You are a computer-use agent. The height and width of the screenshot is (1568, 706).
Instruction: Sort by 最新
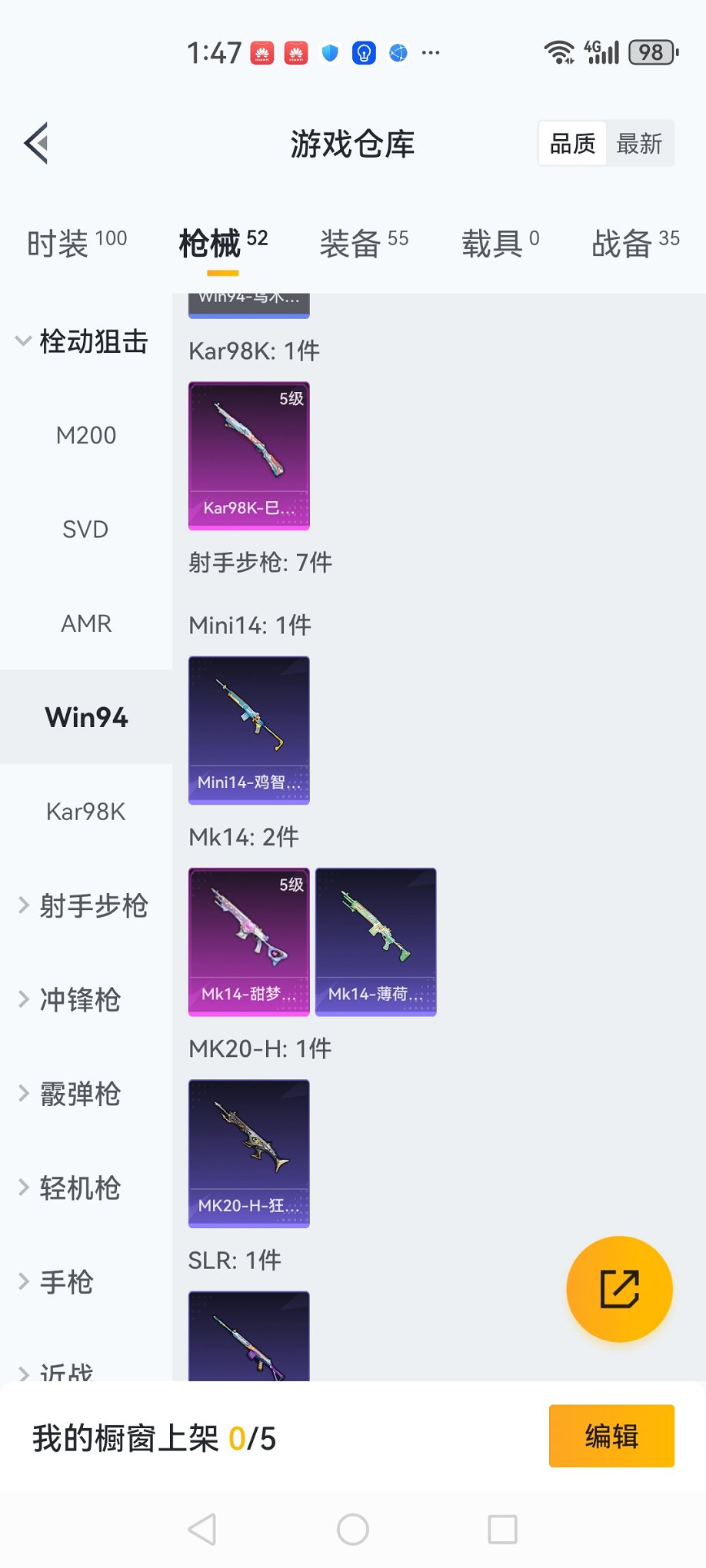[x=639, y=144]
